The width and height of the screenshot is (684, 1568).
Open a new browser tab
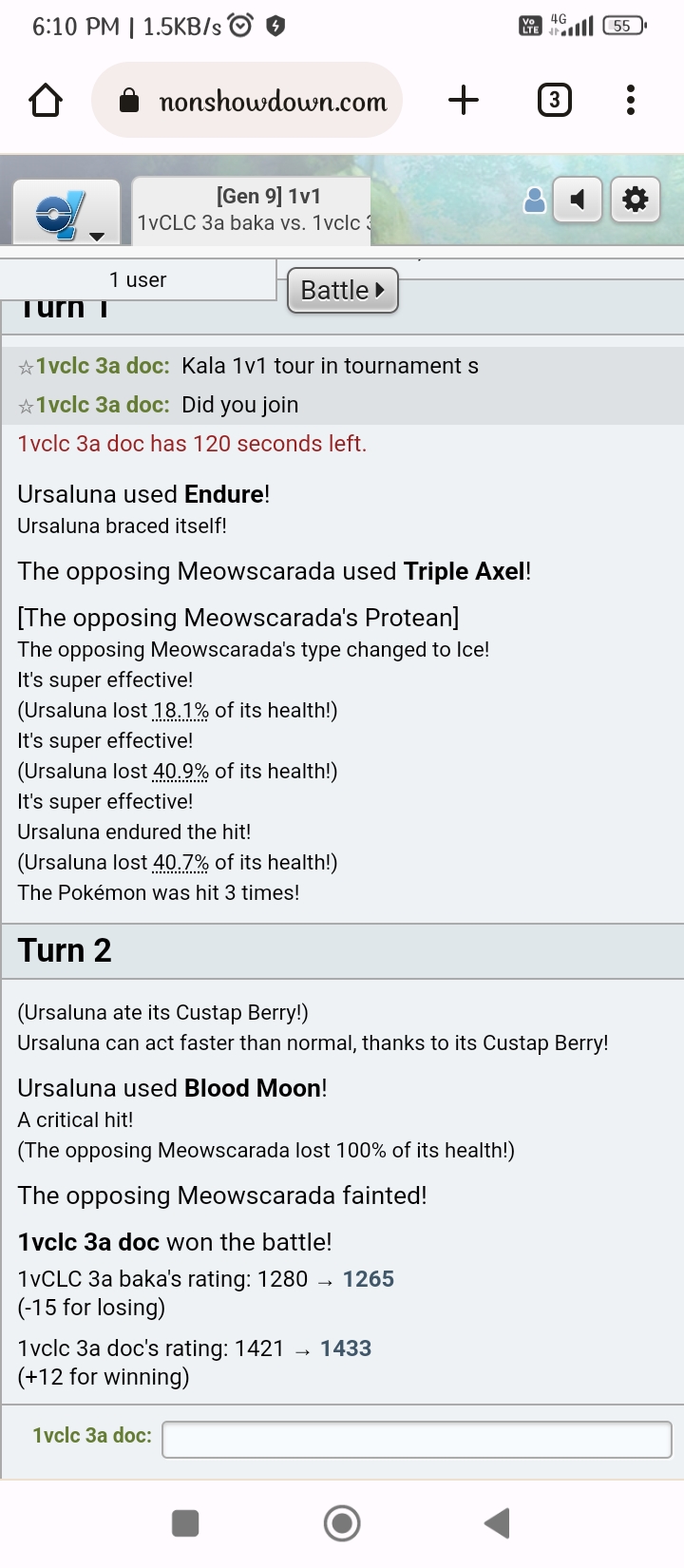click(x=463, y=100)
